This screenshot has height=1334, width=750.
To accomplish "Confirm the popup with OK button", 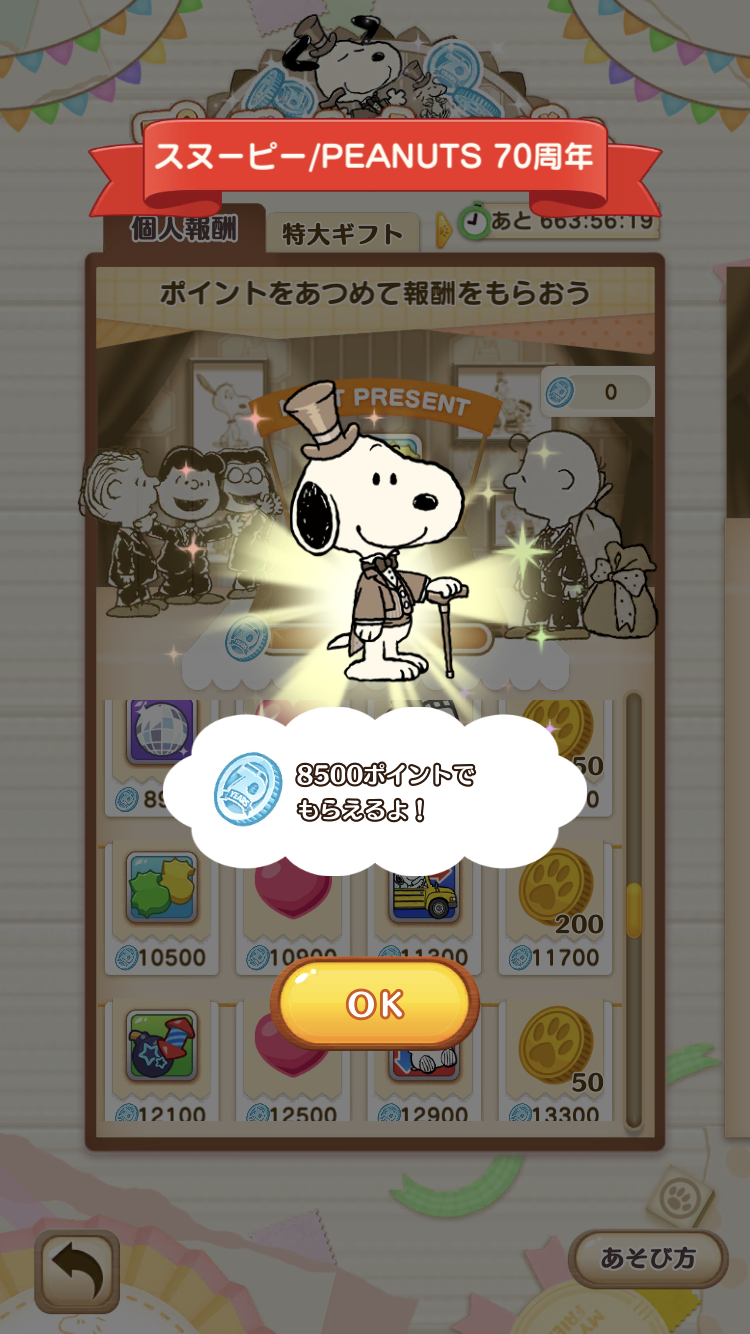I will point(375,1003).
